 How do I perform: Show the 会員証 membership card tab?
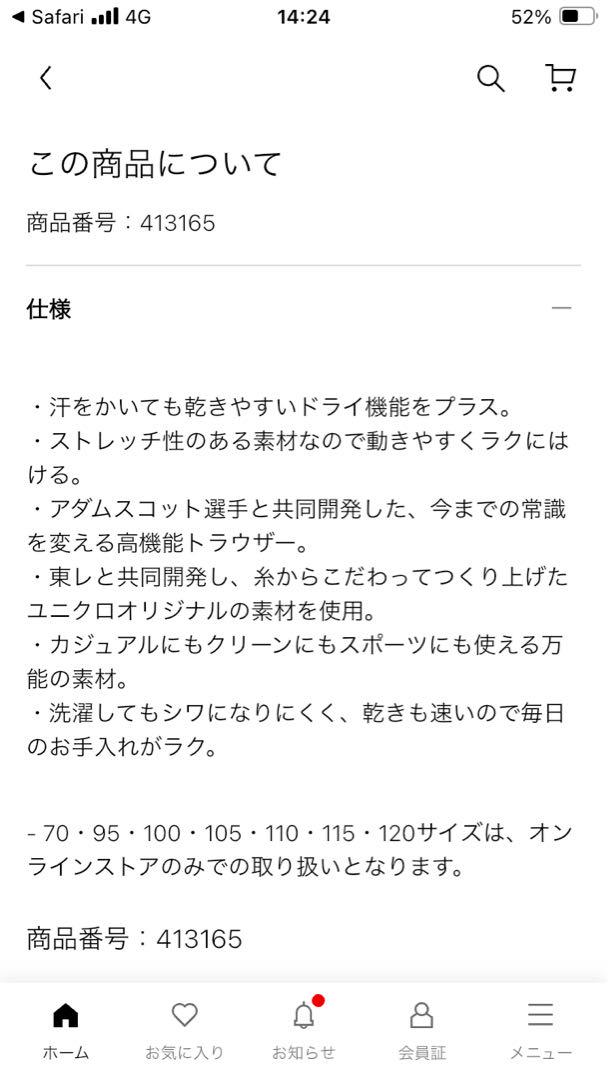point(421,1030)
